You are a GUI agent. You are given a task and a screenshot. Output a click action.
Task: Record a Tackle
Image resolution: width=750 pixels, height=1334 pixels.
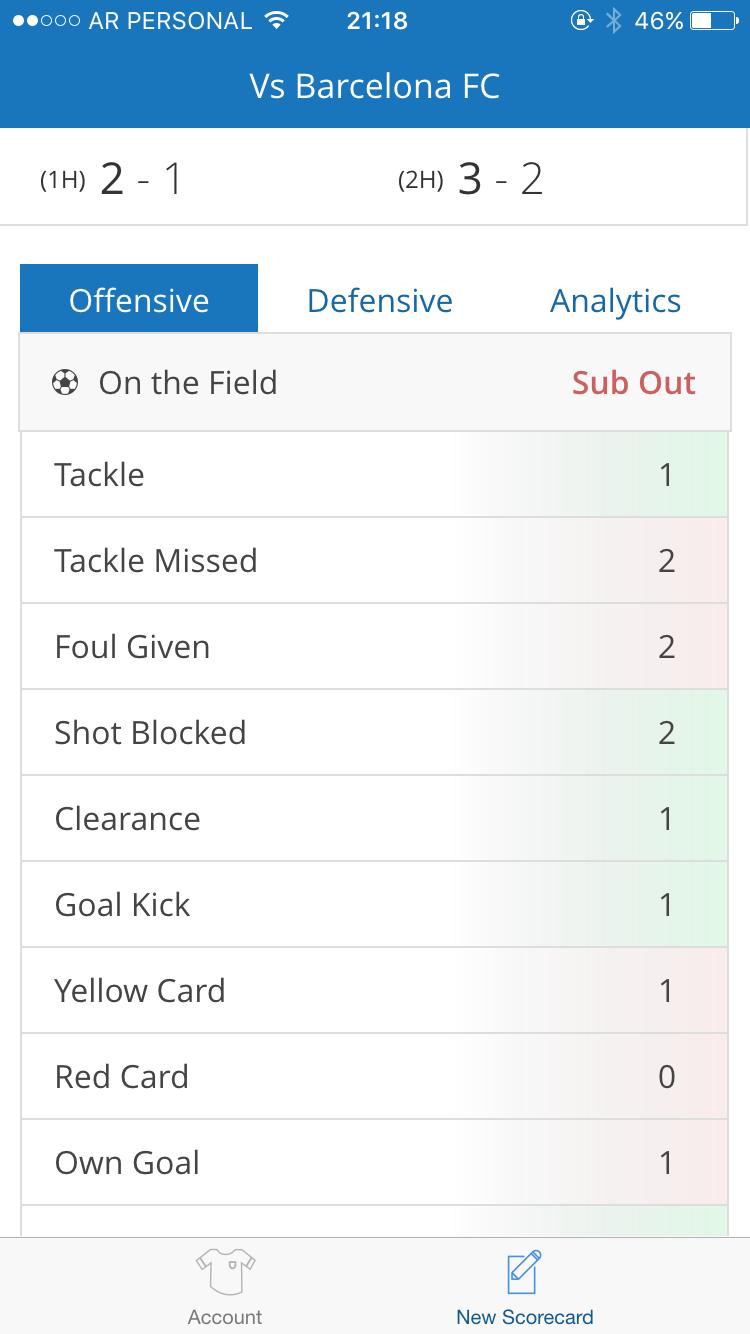coord(374,475)
